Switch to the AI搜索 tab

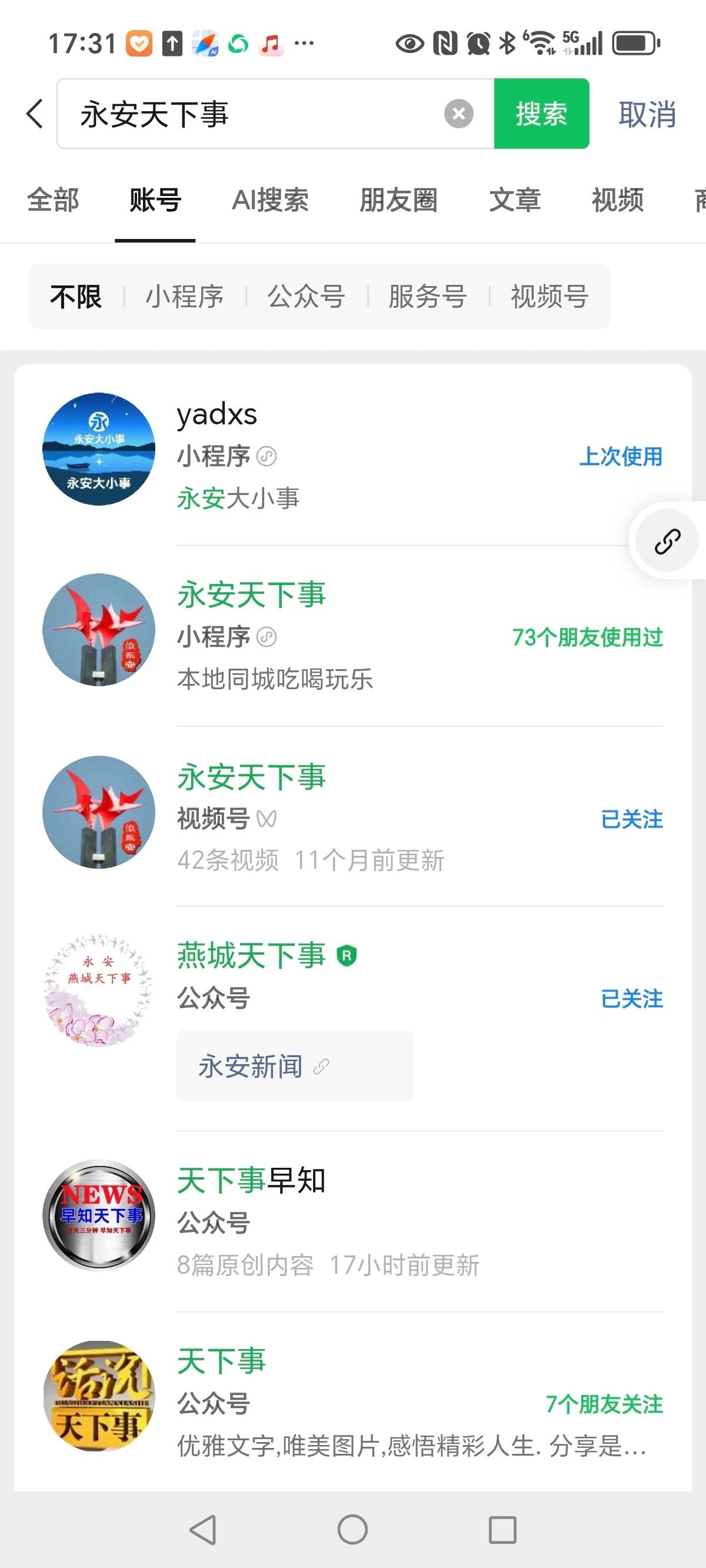[270, 200]
